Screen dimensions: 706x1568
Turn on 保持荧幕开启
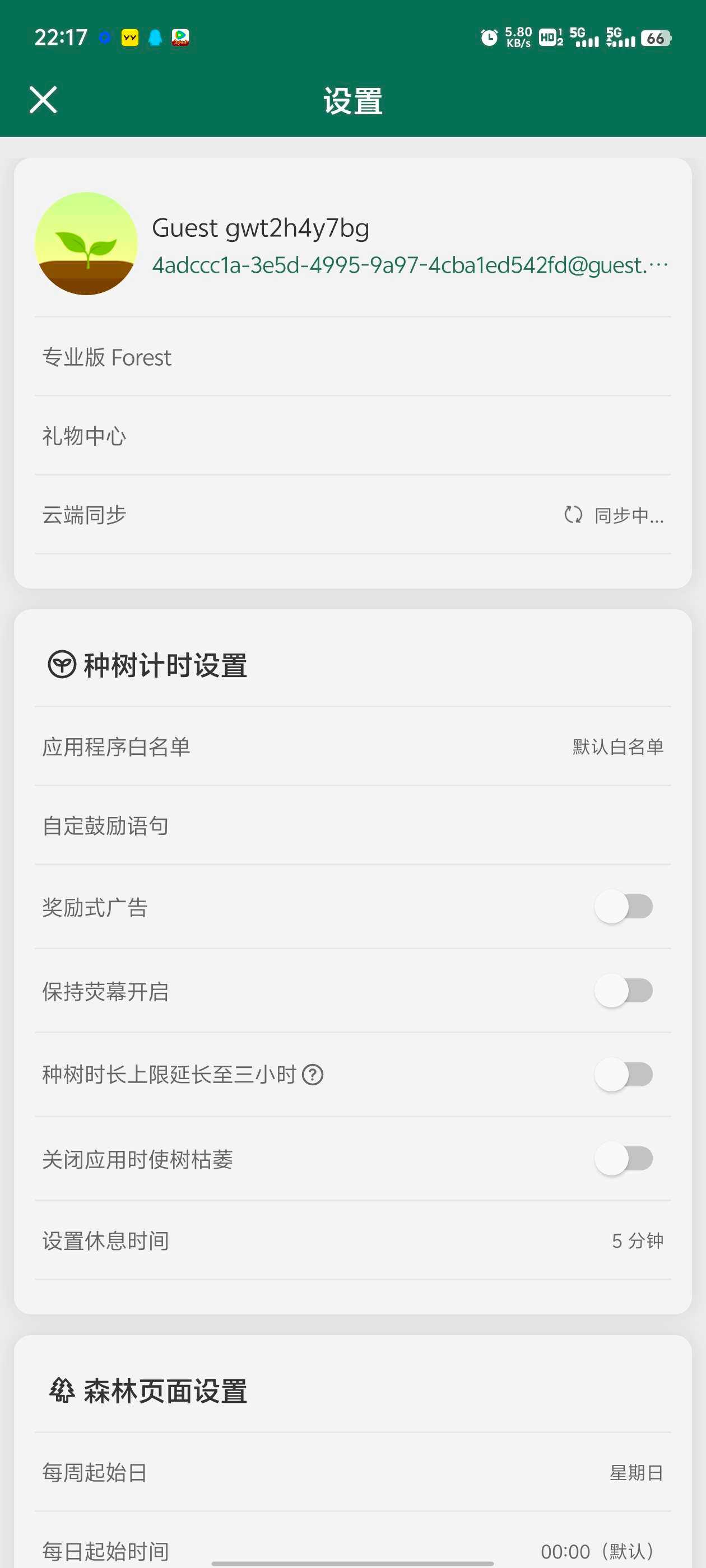(x=624, y=991)
